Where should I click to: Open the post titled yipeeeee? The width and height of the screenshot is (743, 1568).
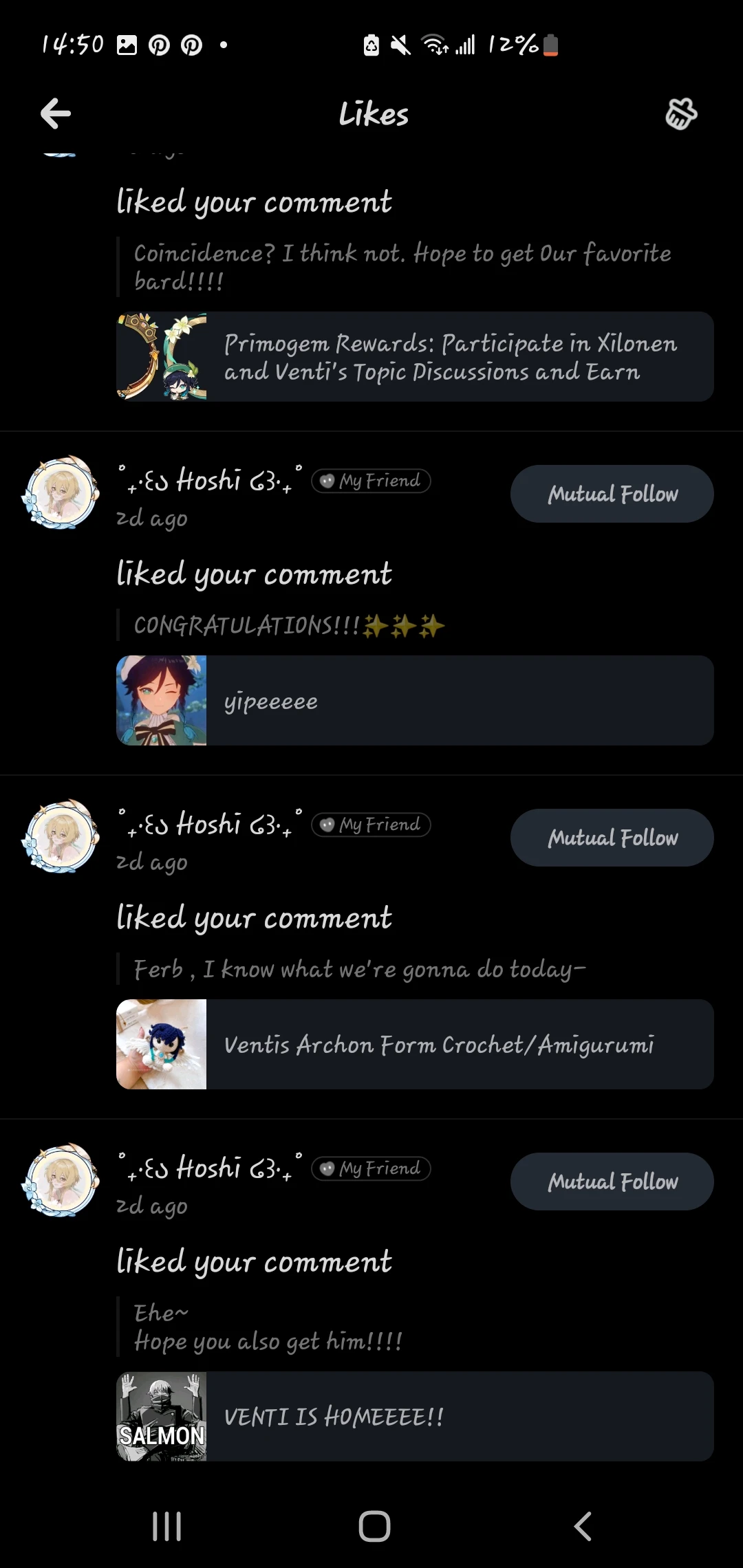[415, 701]
